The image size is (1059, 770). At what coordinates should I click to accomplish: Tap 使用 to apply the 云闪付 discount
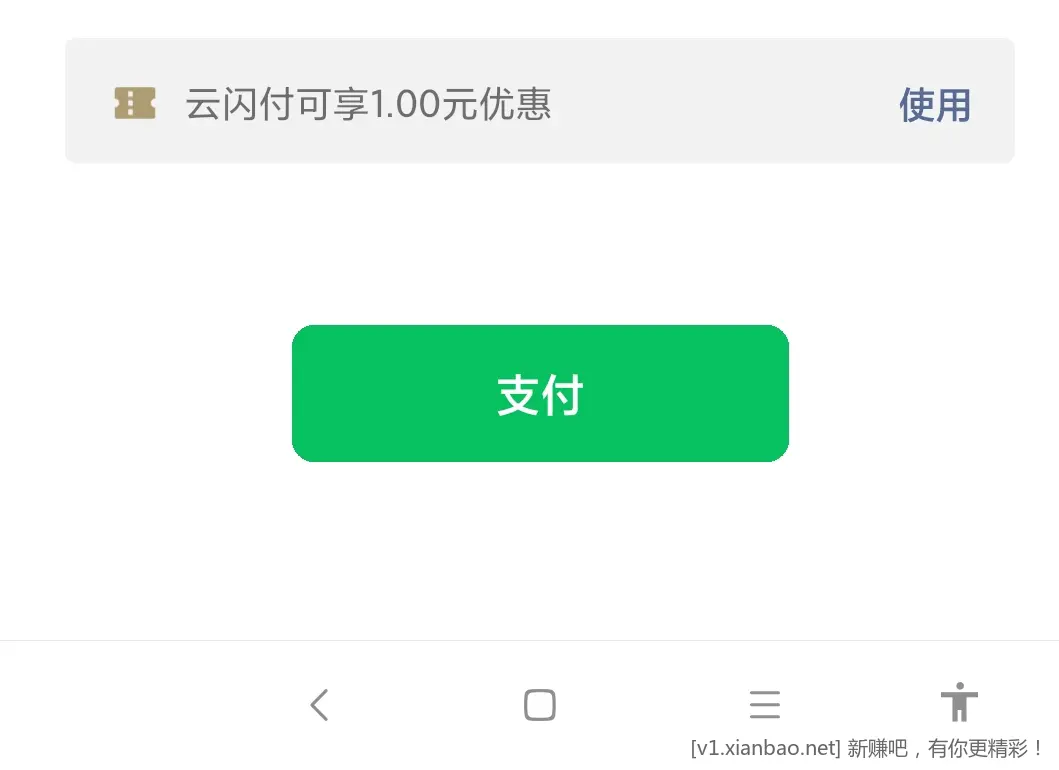pyautogui.click(x=934, y=105)
